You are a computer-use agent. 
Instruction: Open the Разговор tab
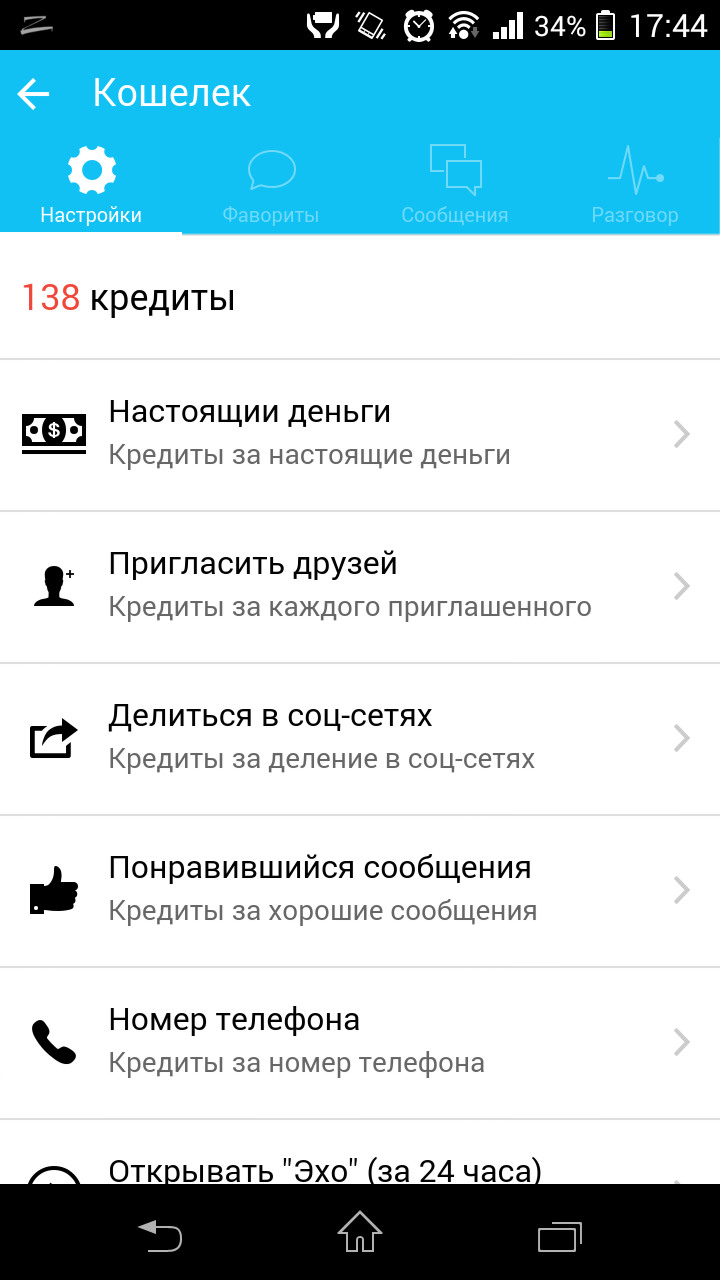point(635,186)
